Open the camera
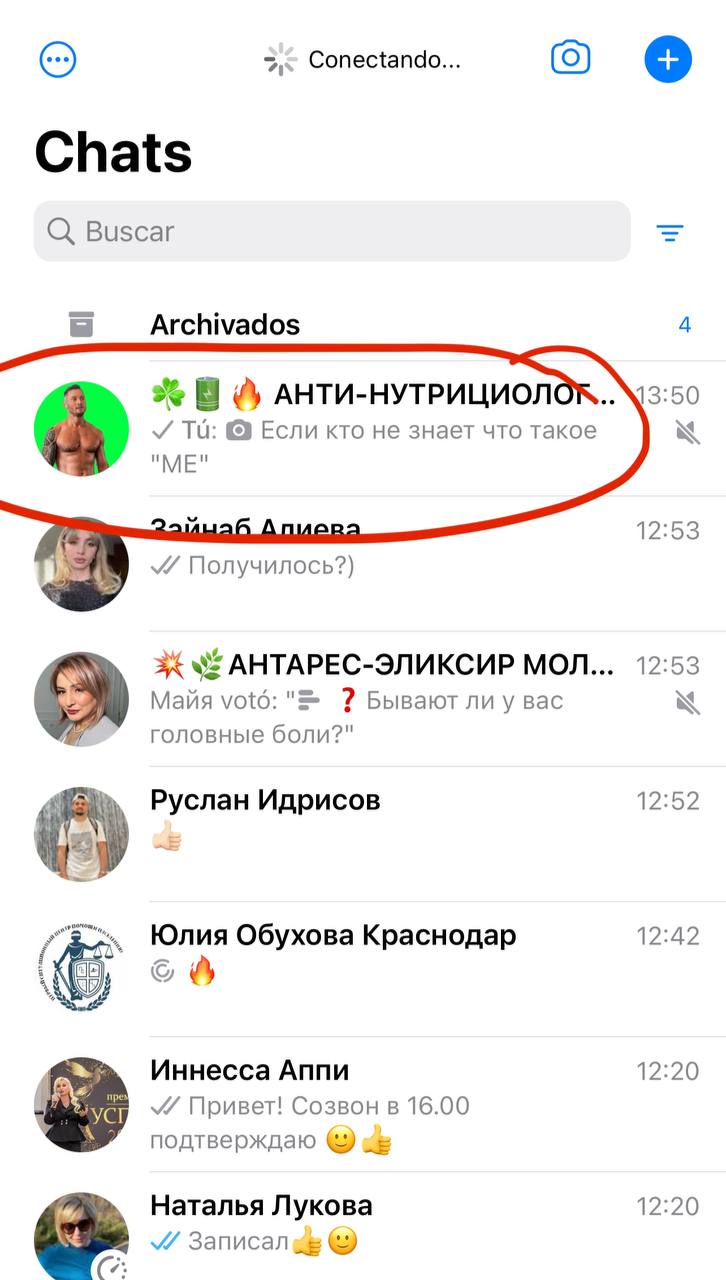 tap(570, 58)
